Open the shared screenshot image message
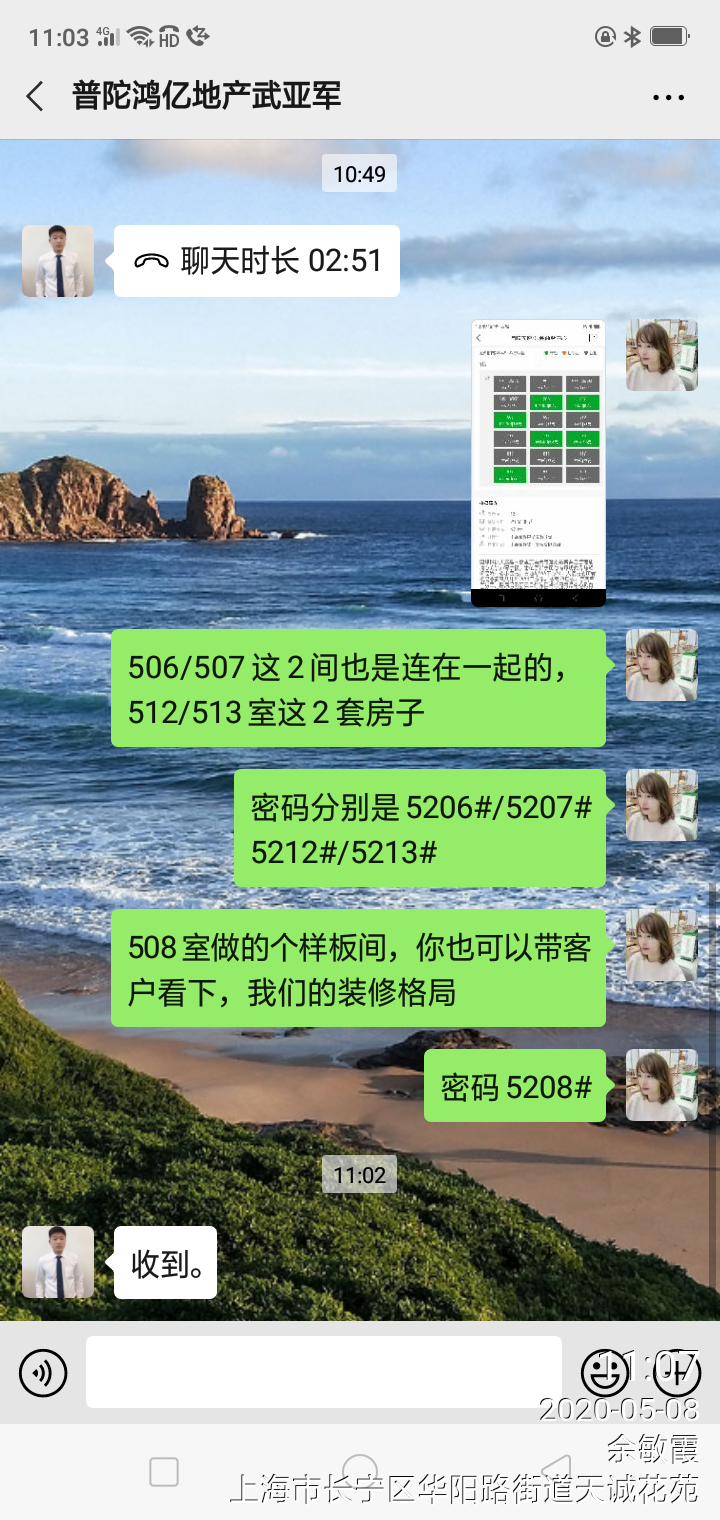Image resolution: width=720 pixels, height=1520 pixels. pos(538,463)
